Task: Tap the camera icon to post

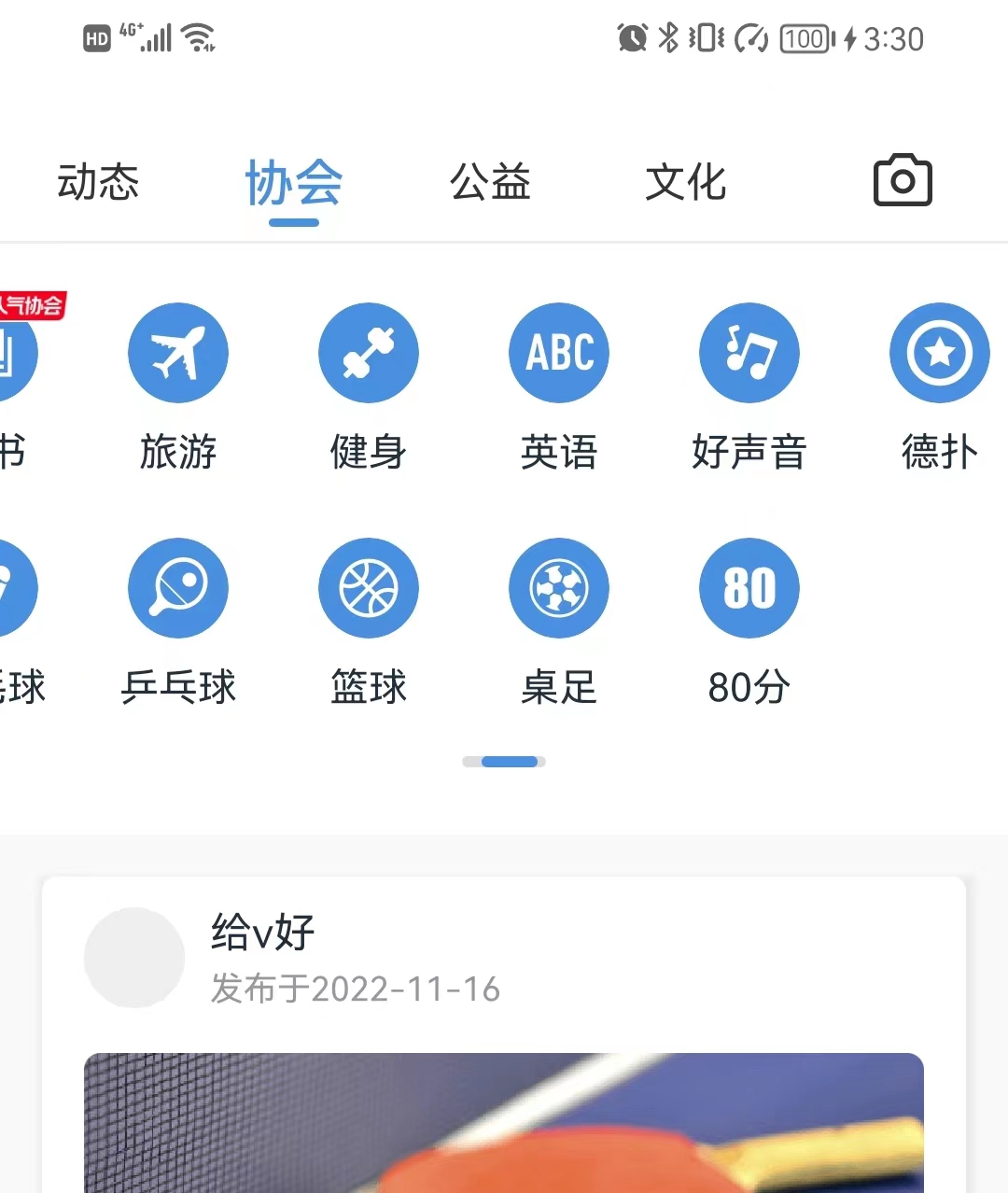Action: click(902, 180)
